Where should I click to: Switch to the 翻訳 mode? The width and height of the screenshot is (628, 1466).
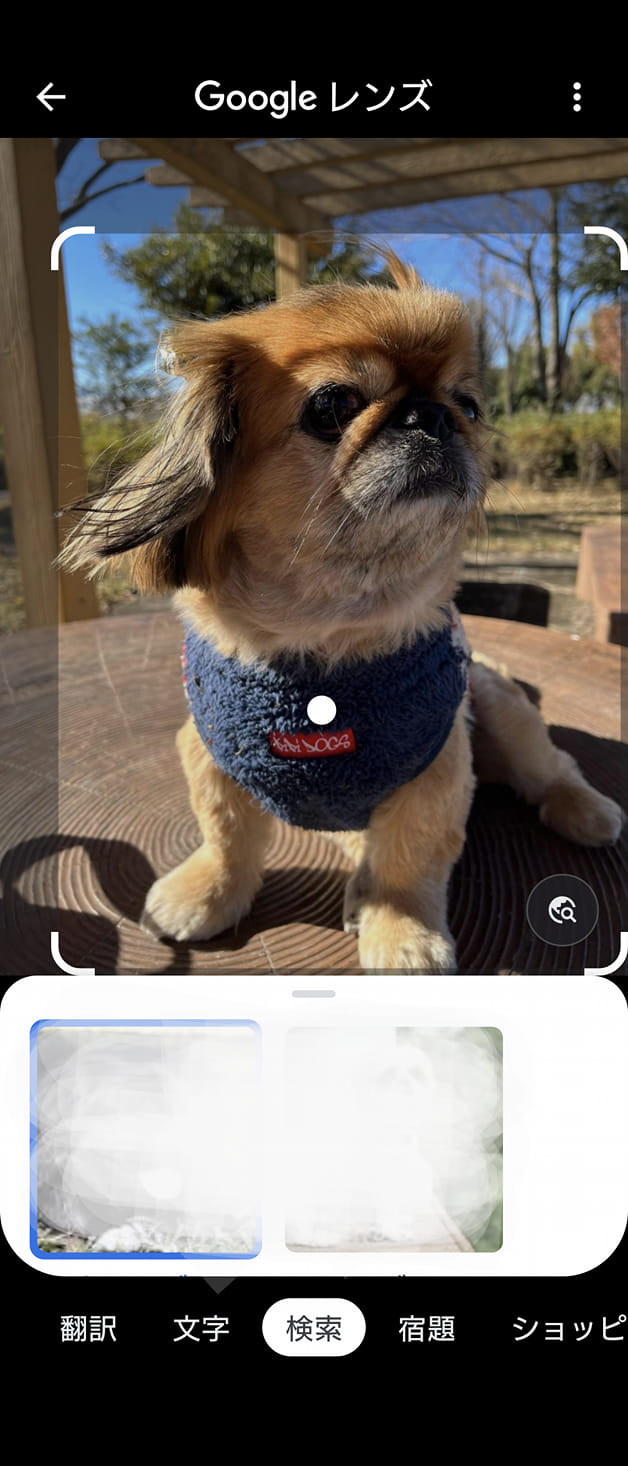(x=89, y=1328)
